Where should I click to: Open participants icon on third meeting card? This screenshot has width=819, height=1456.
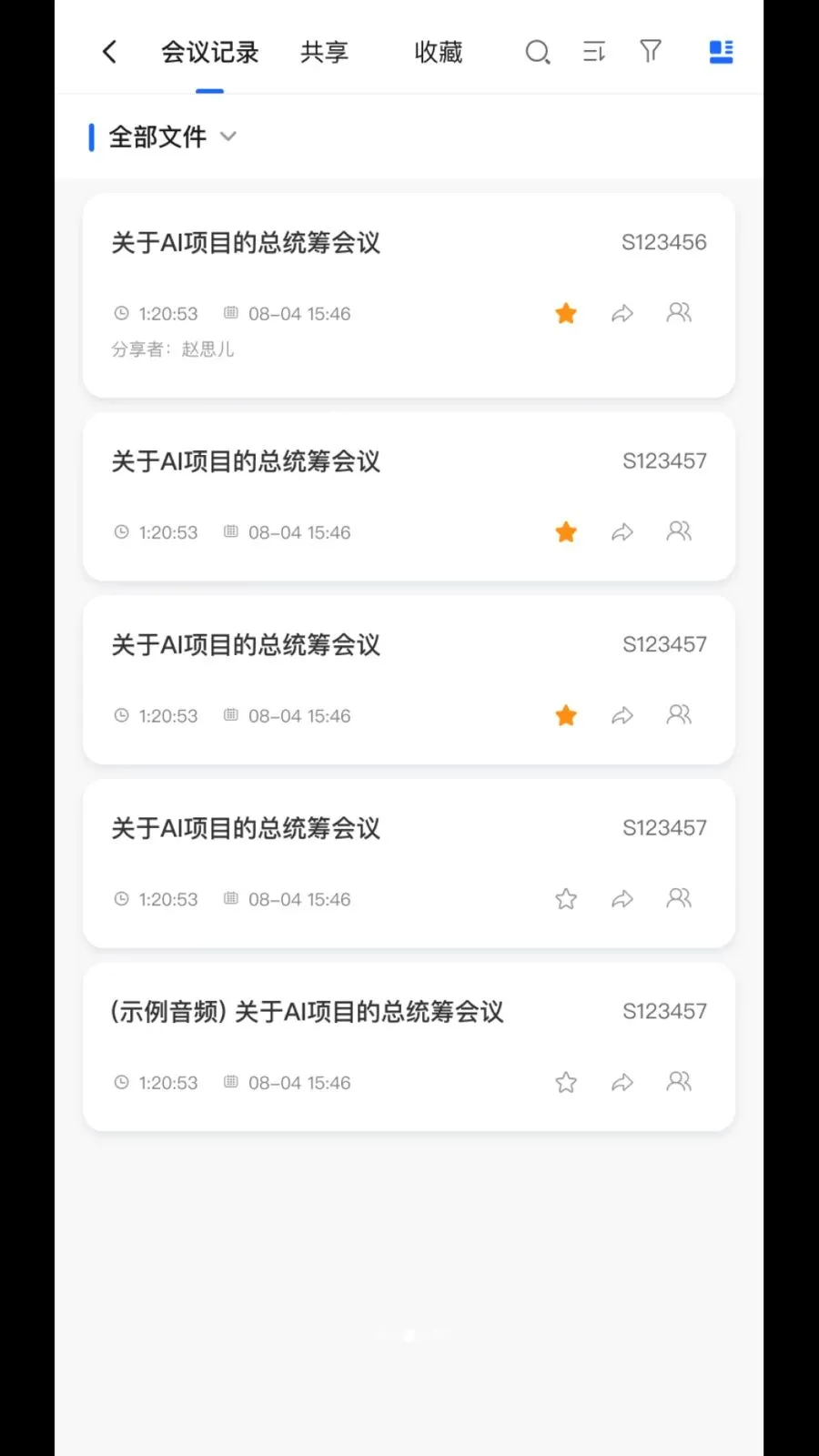(x=679, y=715)
